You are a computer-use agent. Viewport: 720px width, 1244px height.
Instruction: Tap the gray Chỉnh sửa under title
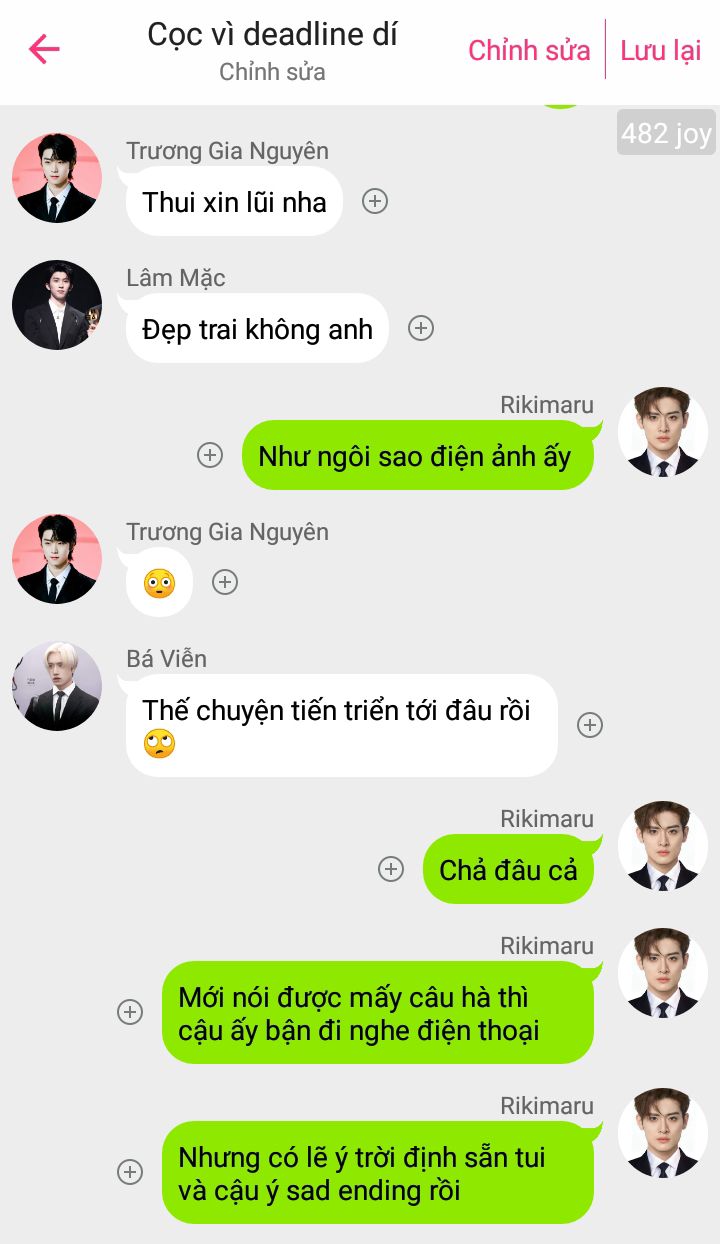coord(272,72)
